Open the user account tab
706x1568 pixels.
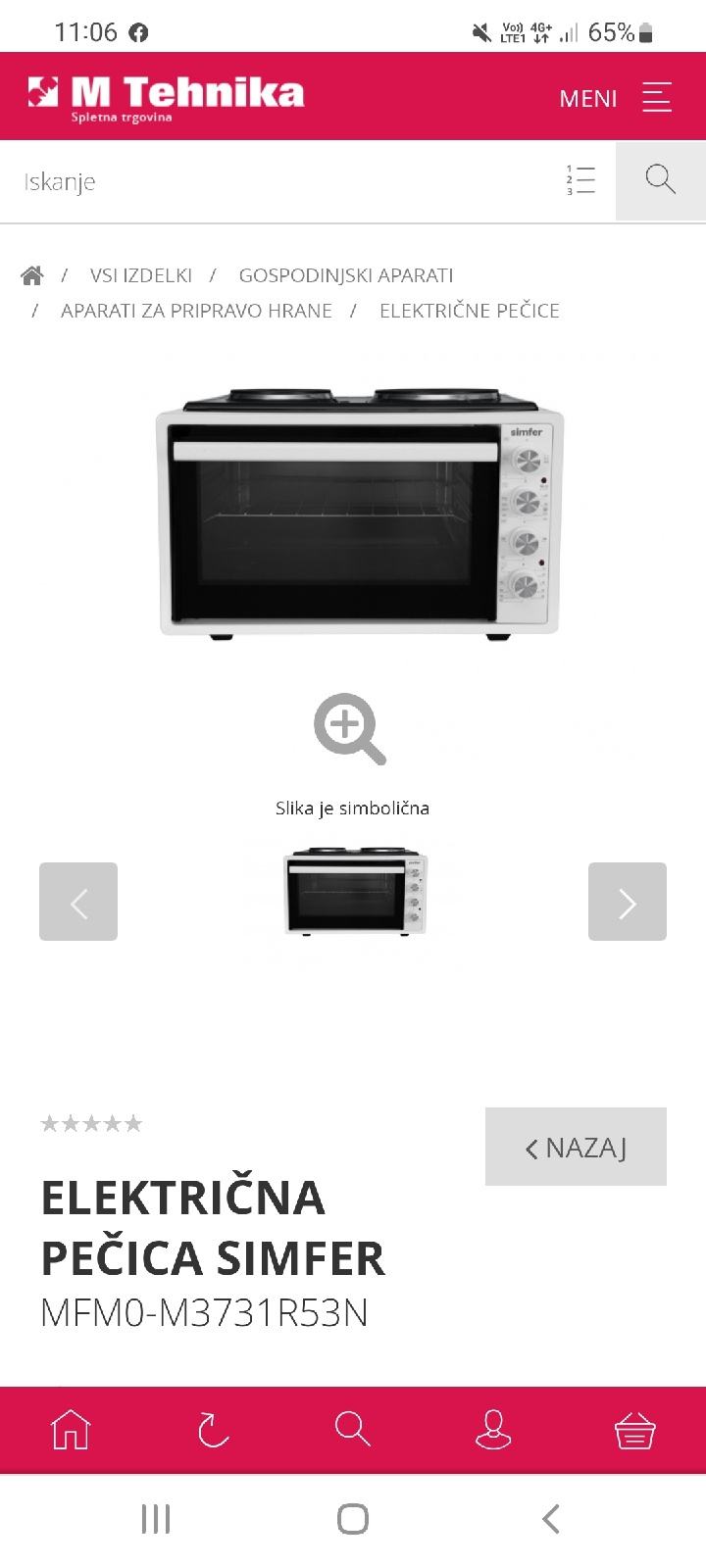click(493, 1430)
